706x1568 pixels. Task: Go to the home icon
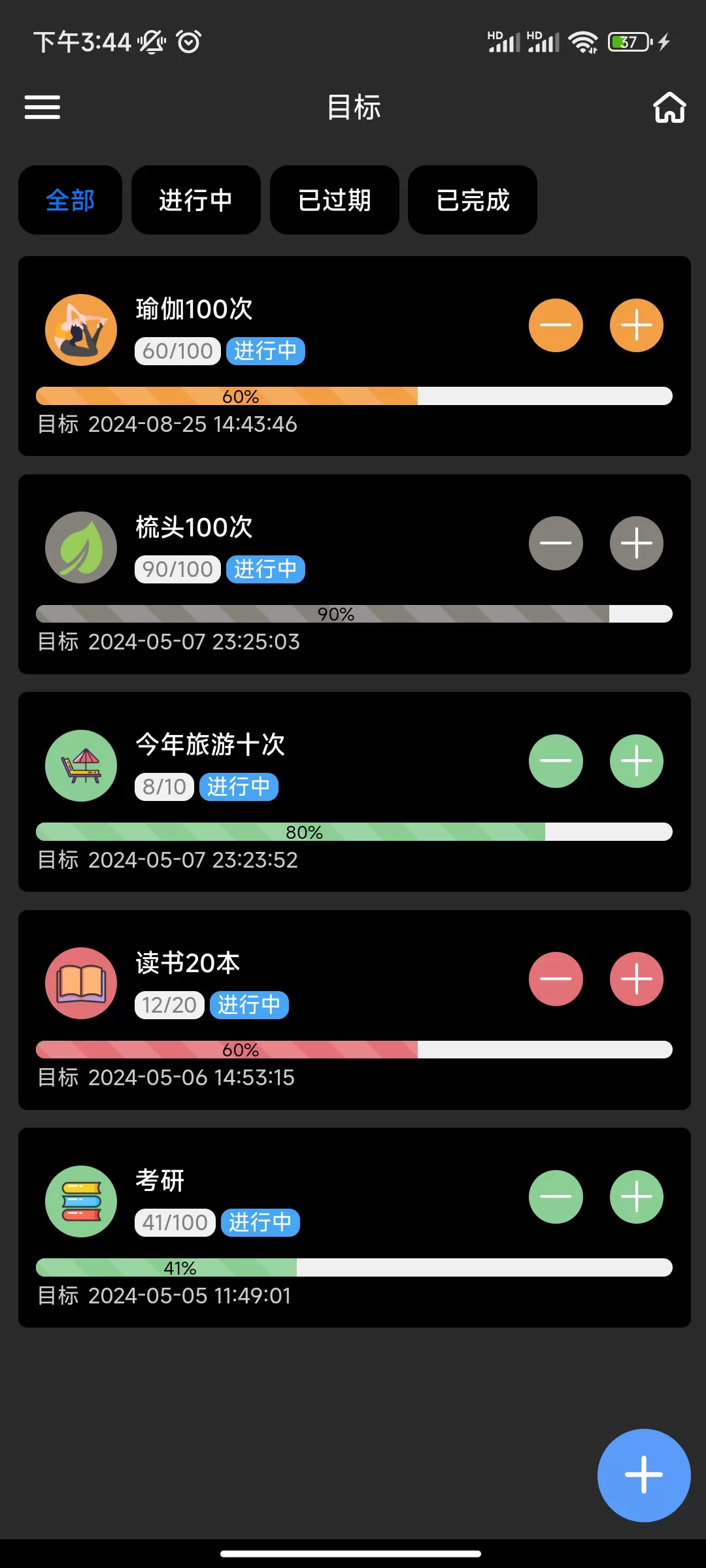click(x=669, y=107)
